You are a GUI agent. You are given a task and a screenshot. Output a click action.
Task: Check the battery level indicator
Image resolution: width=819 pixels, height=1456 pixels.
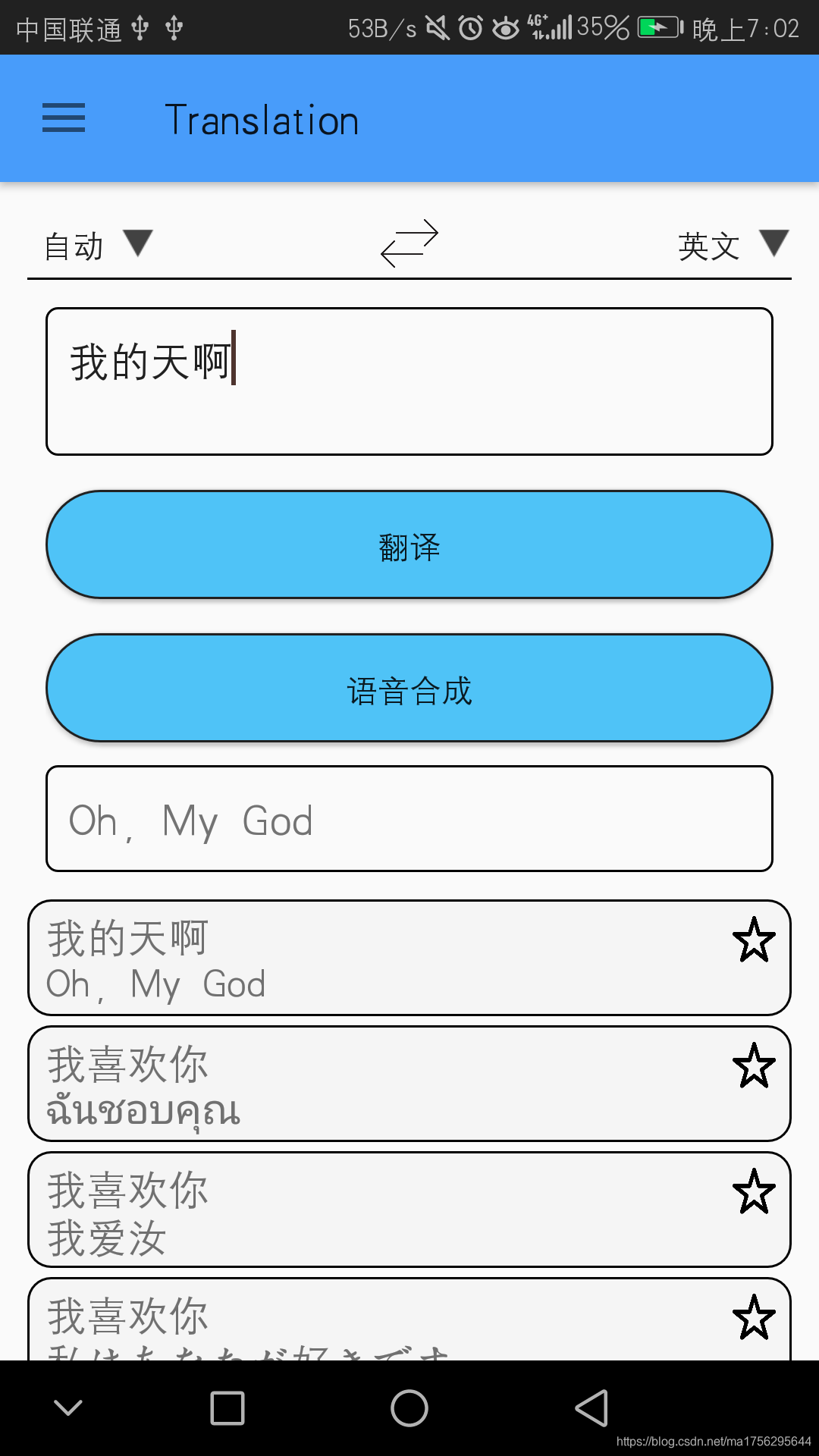click(661, 27)
